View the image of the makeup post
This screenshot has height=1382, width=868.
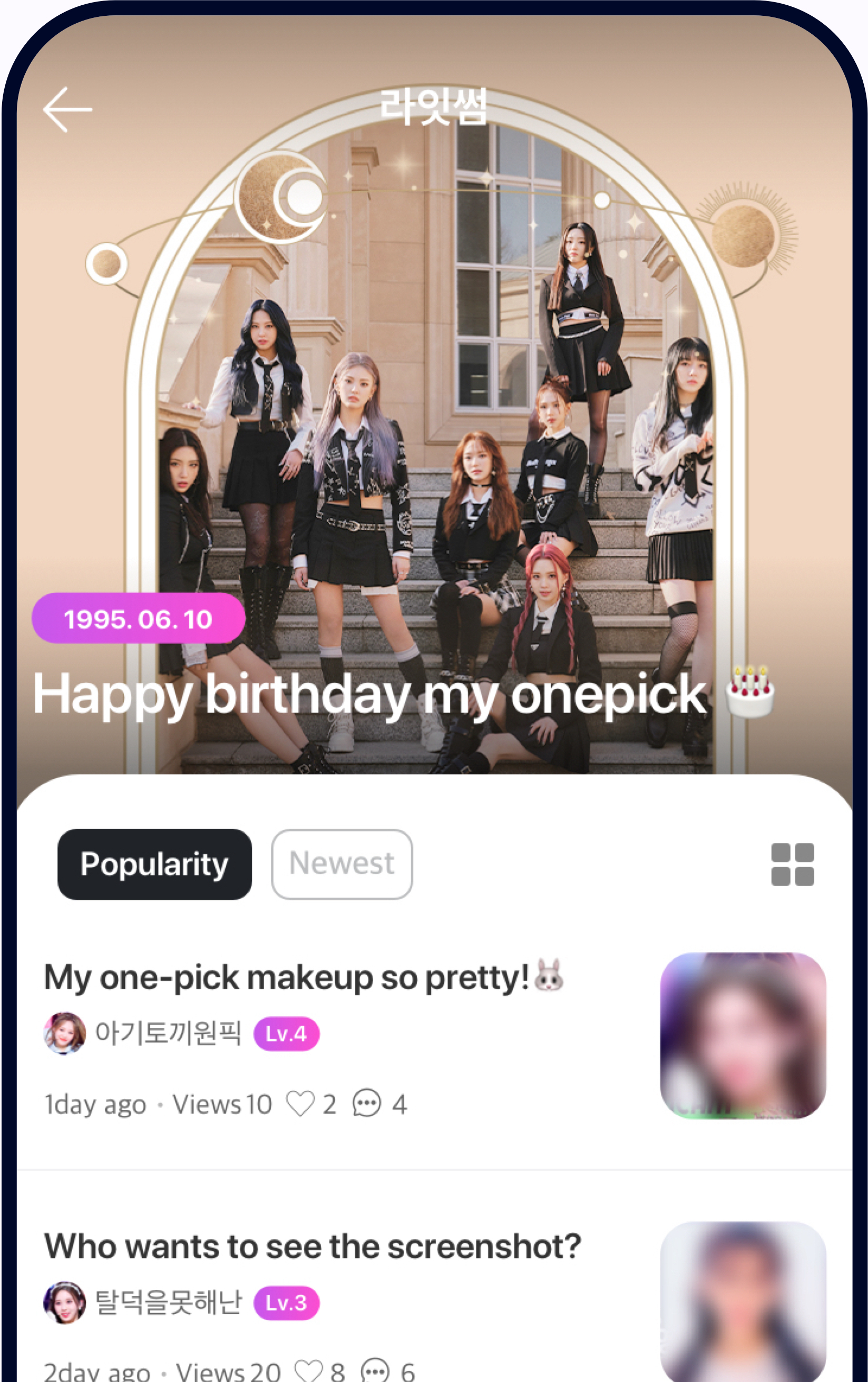tap(743, 1035)
